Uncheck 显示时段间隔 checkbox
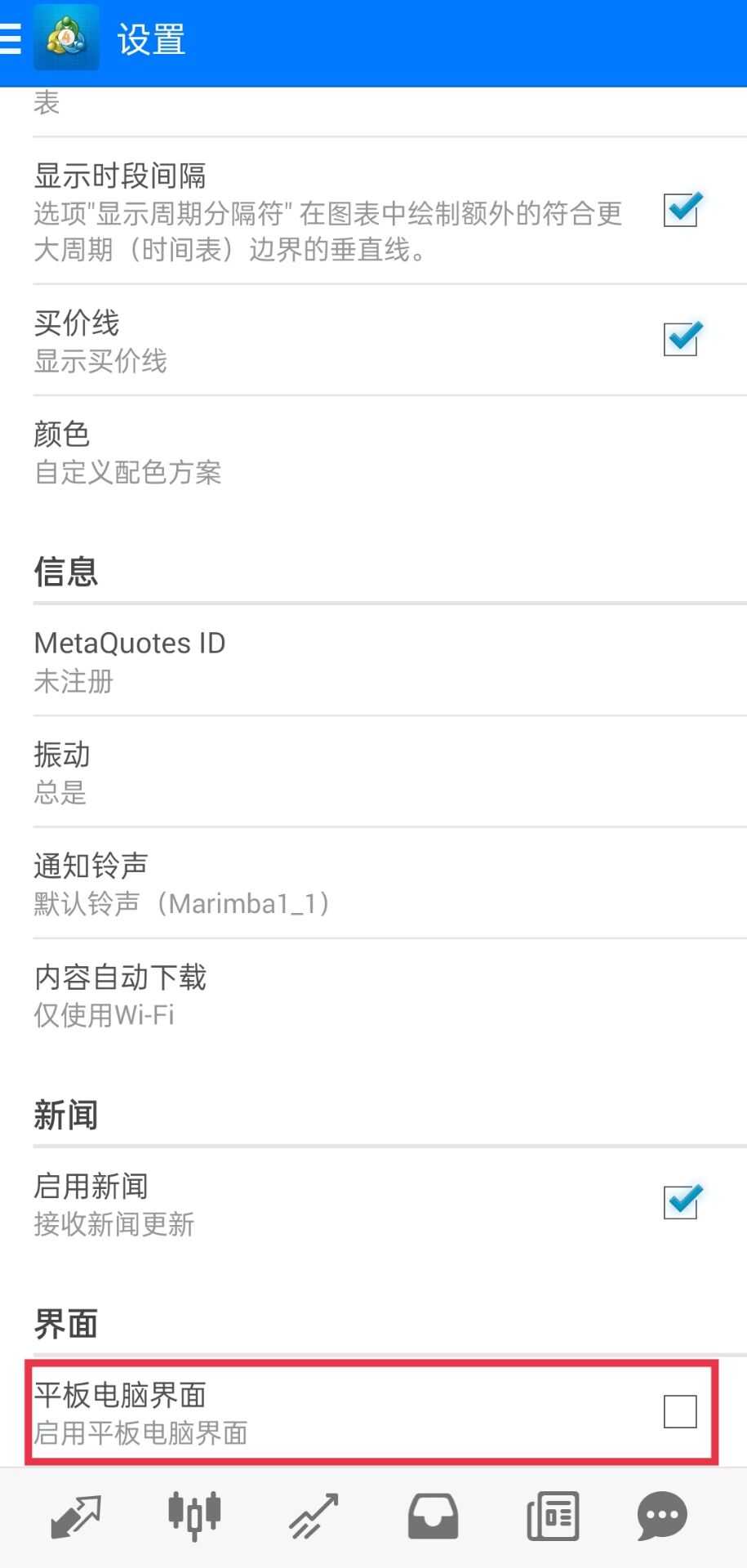This screenshot has width=747, height=1568. [682, 210]
